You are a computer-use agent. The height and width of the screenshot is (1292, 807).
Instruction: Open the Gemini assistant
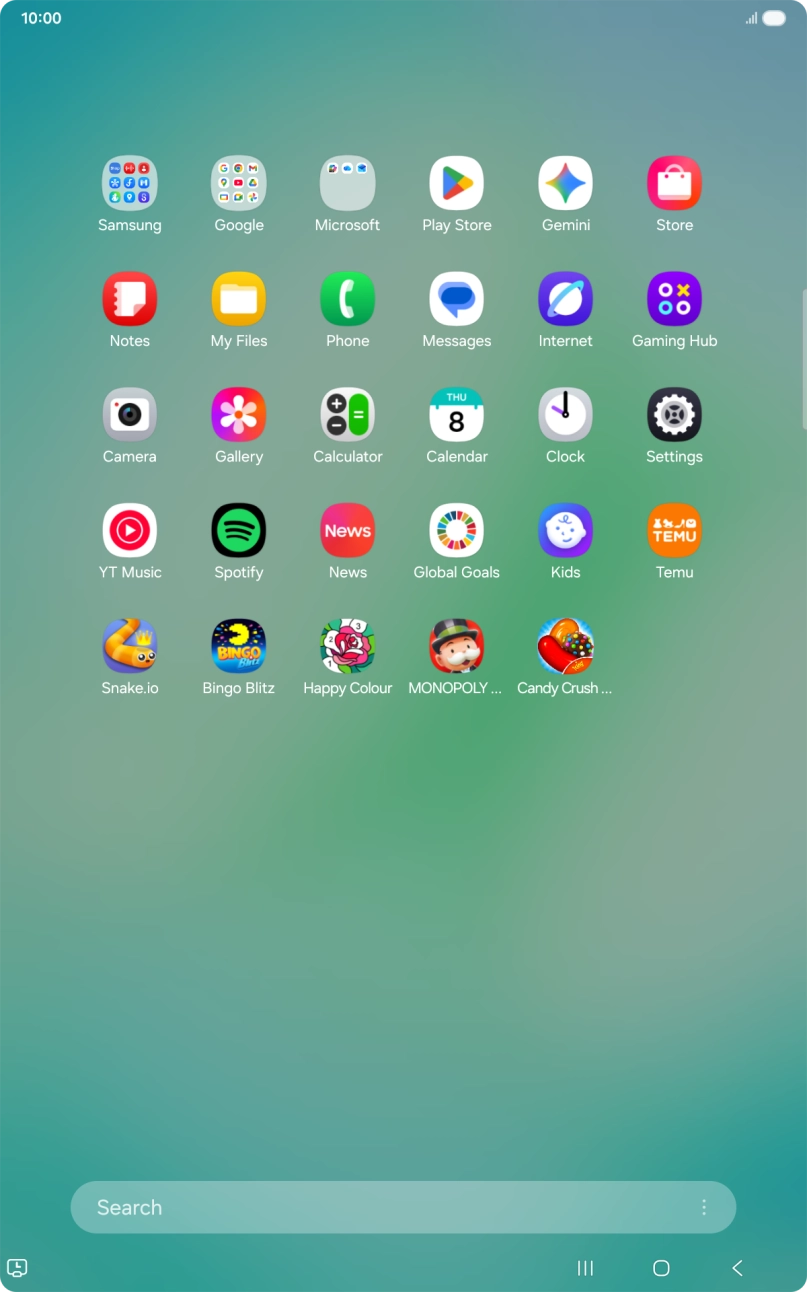click(565, 183)
